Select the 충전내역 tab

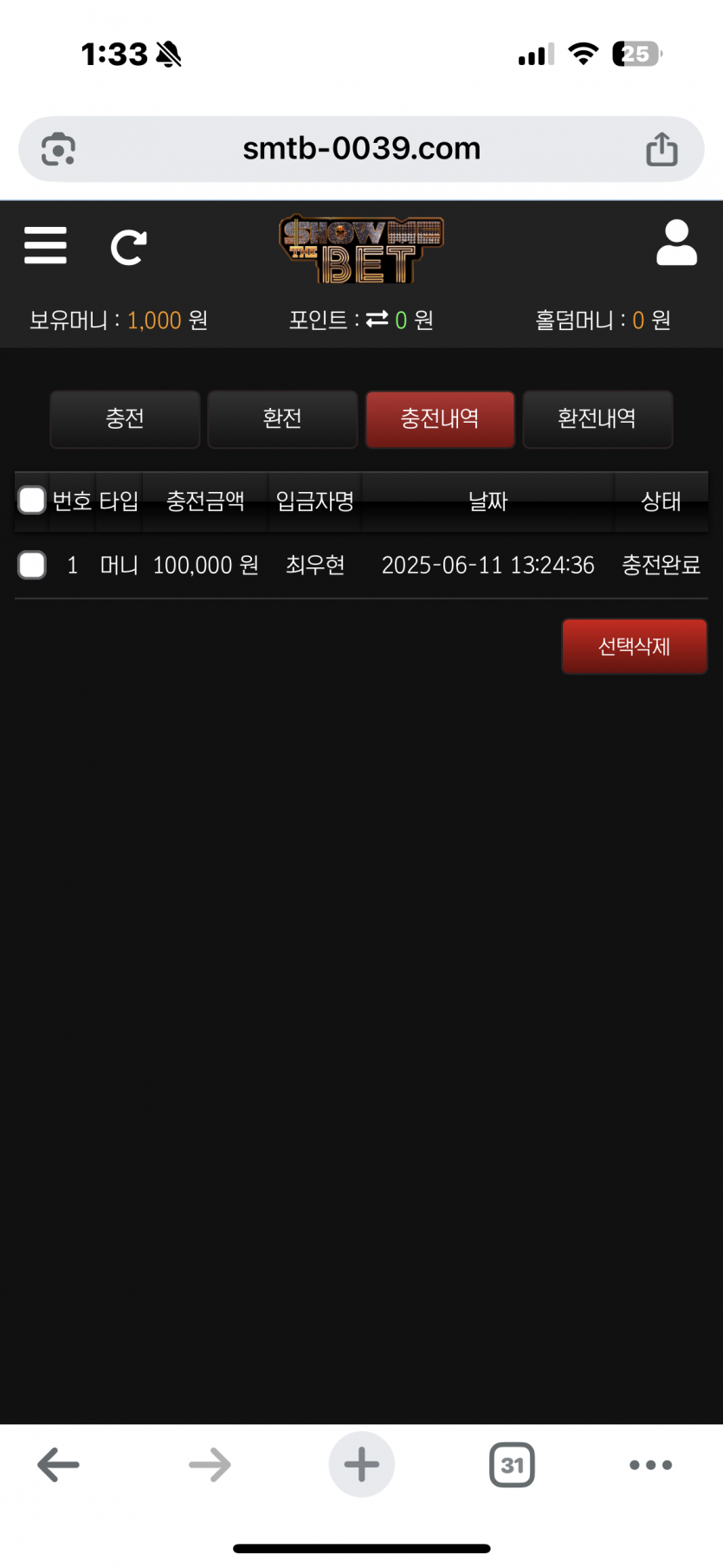pos(440,419)
